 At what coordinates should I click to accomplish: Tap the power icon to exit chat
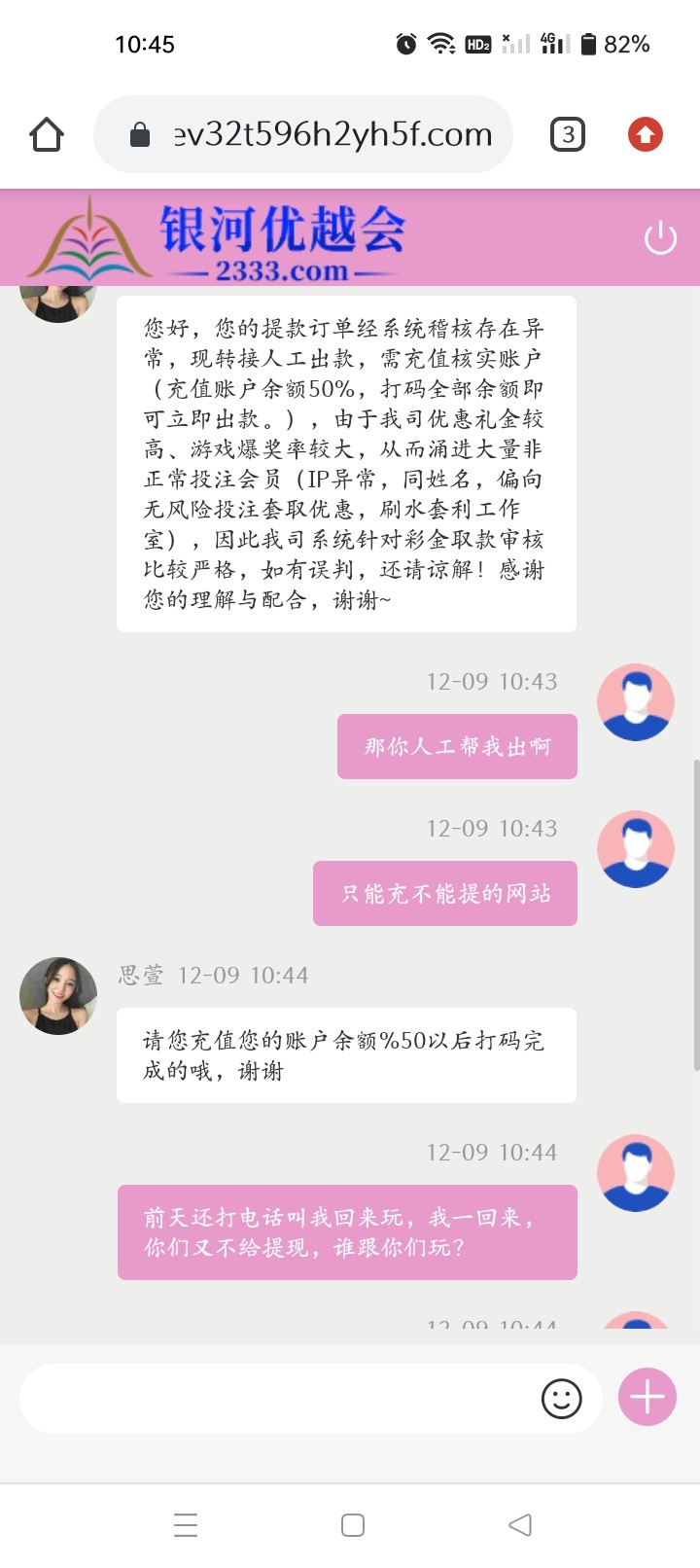[660, 237]
